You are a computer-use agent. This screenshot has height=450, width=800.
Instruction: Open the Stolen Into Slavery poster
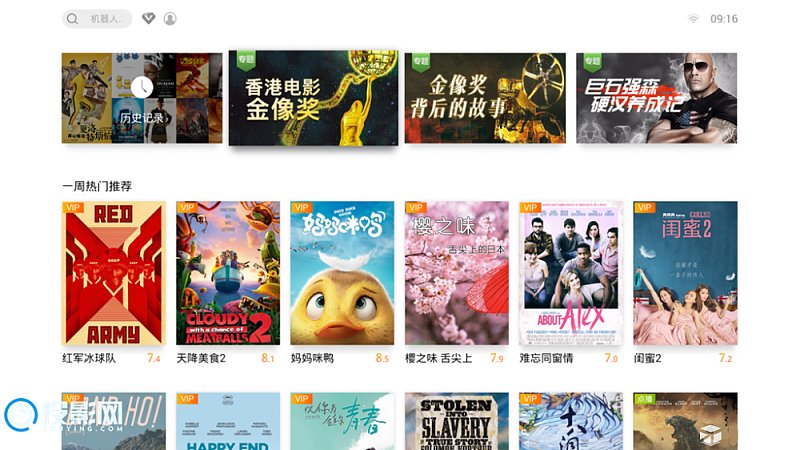pos(456,421)
